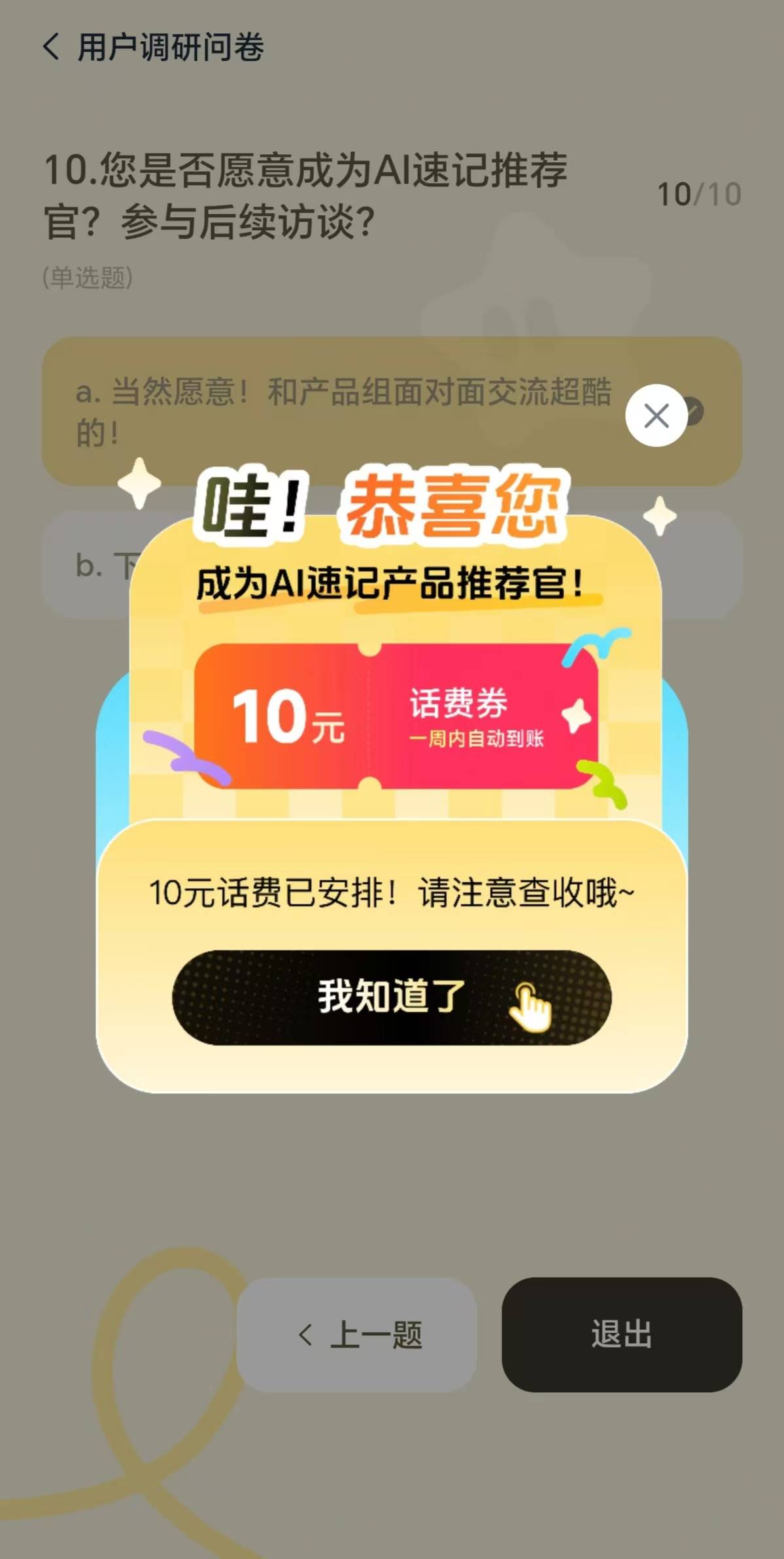This screenshot has width=784, height=1559.
Task: Tap the 我知道了 button
Action: click(x=391, y=997)
